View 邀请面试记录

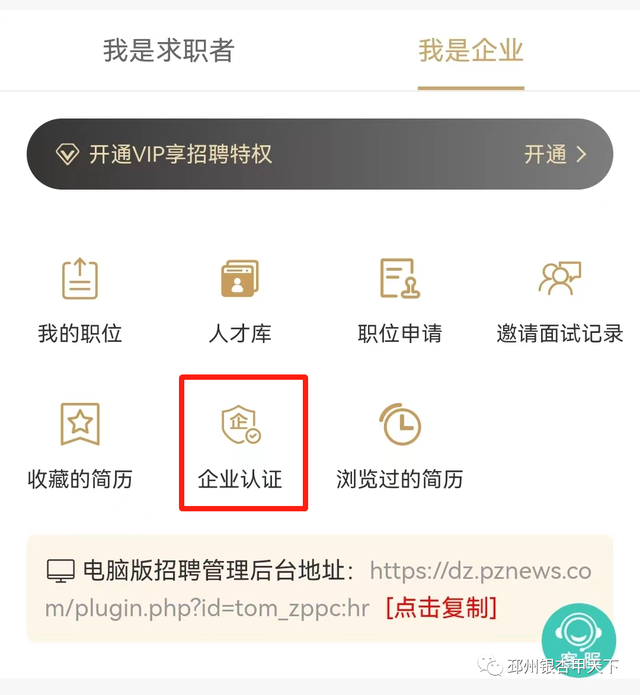coord(560,300)
